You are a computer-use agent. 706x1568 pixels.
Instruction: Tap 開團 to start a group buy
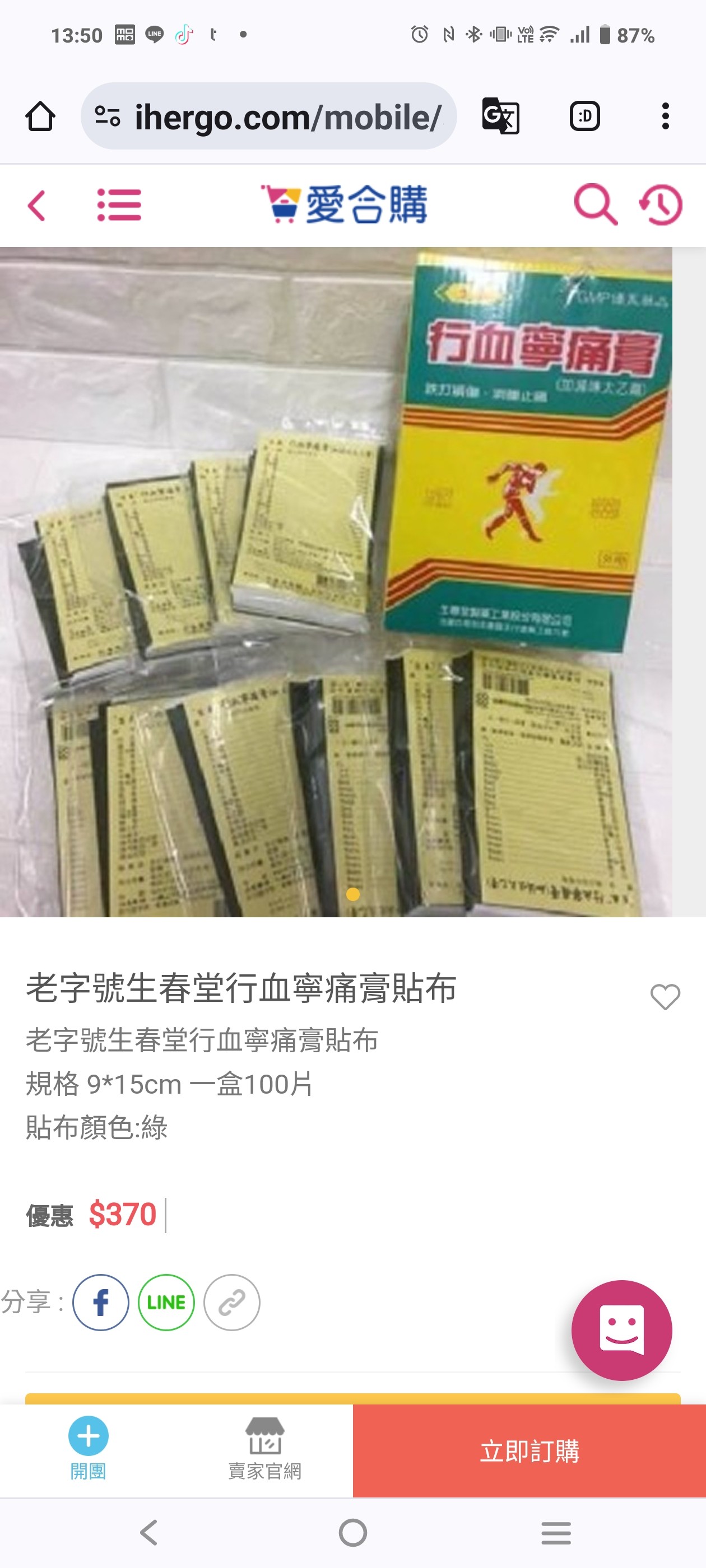(x=89, y=1449)
